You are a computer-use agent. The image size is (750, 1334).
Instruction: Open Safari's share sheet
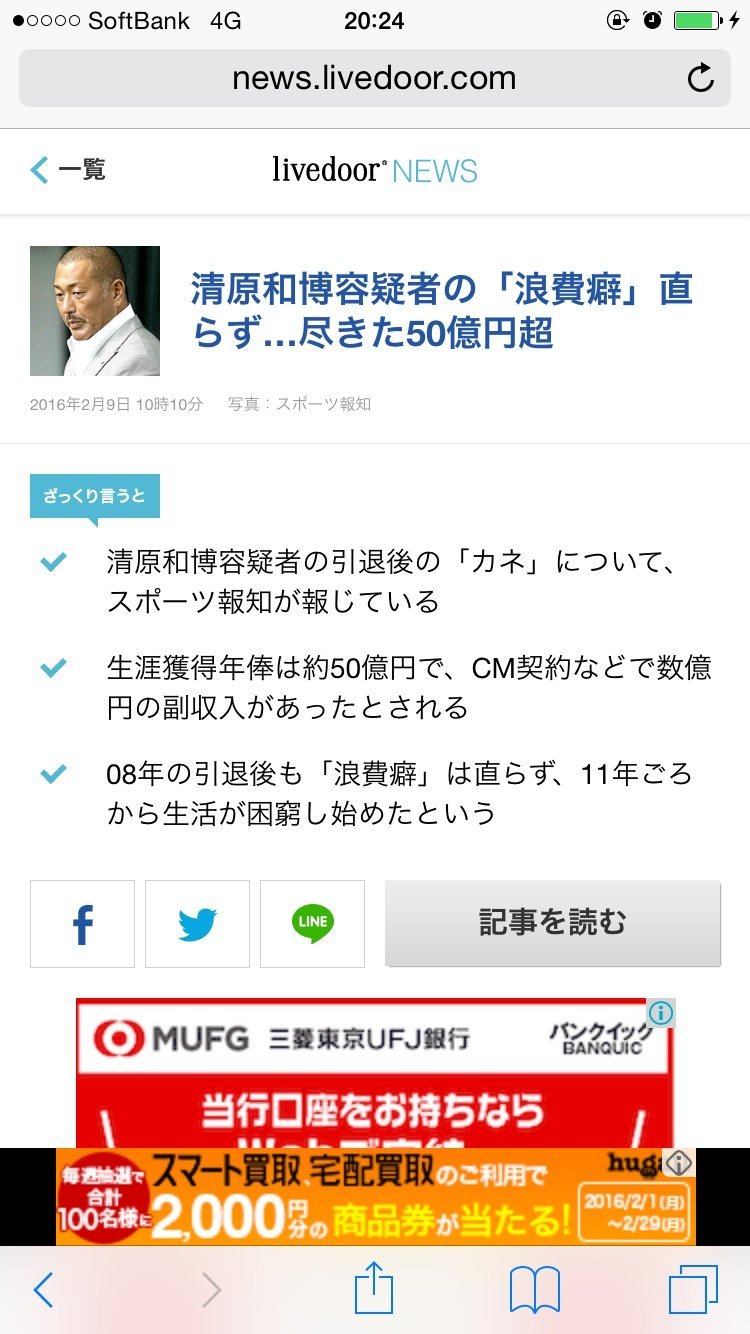click(374, 1288)
